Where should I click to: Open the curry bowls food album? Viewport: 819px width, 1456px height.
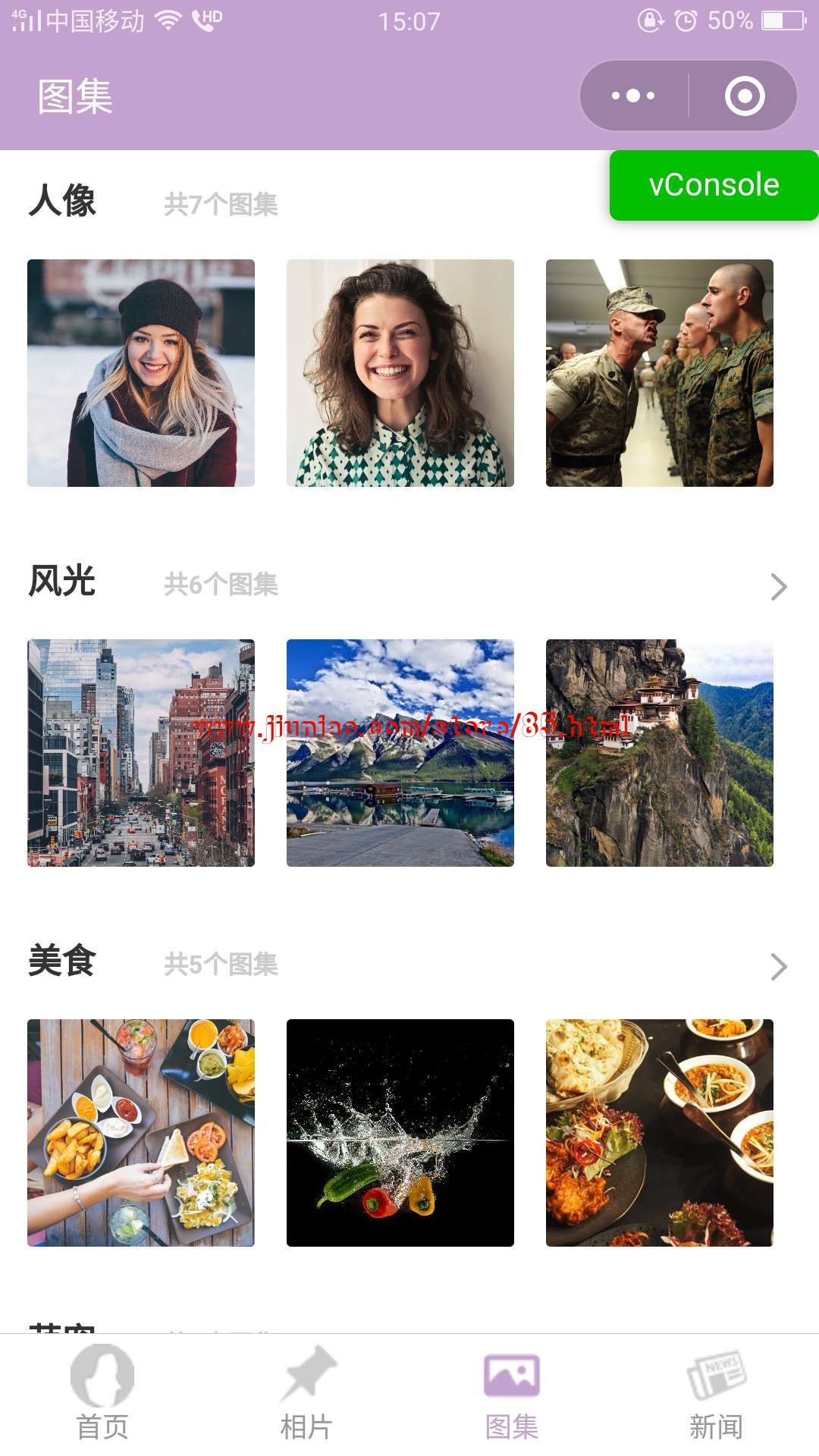(x=660, y=1133)
